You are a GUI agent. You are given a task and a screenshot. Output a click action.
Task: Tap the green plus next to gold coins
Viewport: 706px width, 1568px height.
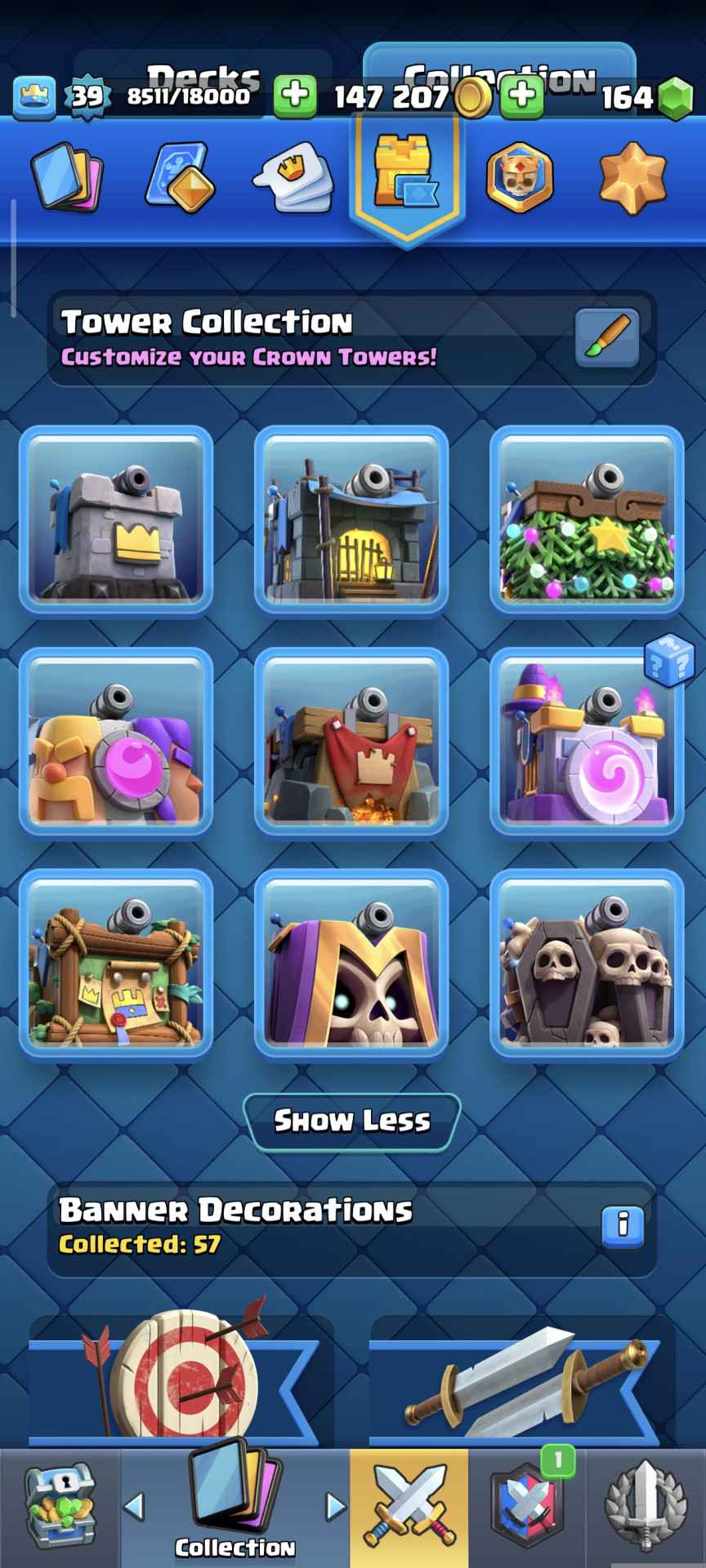pyautogui.click(x=522, y=96)
